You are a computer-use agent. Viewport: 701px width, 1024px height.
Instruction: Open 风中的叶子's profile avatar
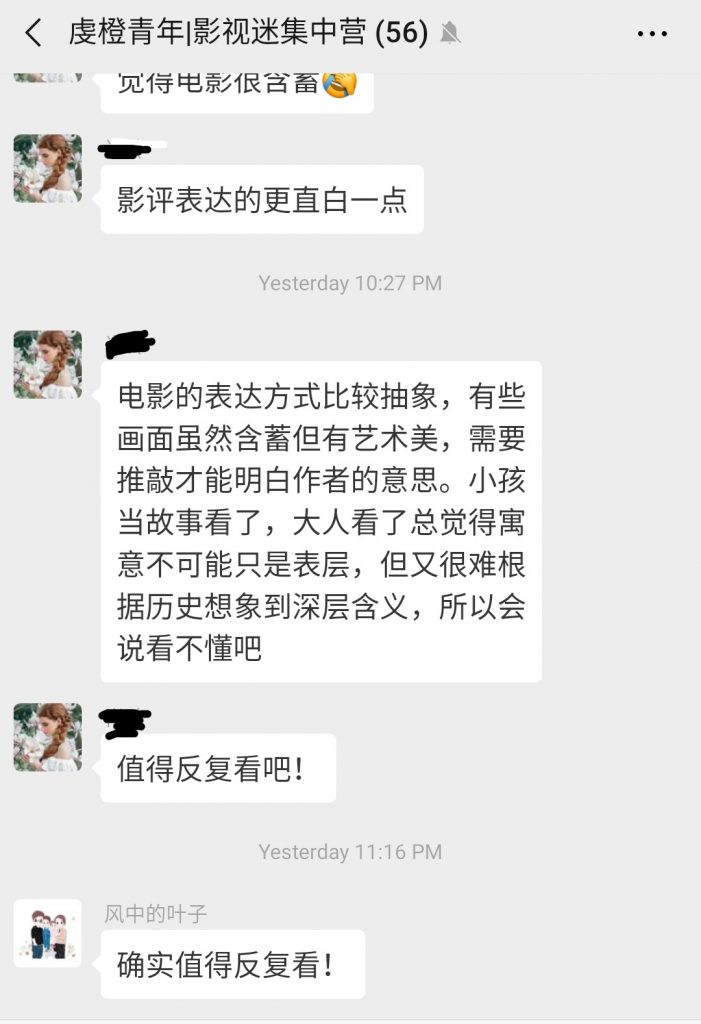[x=47, y=933]
